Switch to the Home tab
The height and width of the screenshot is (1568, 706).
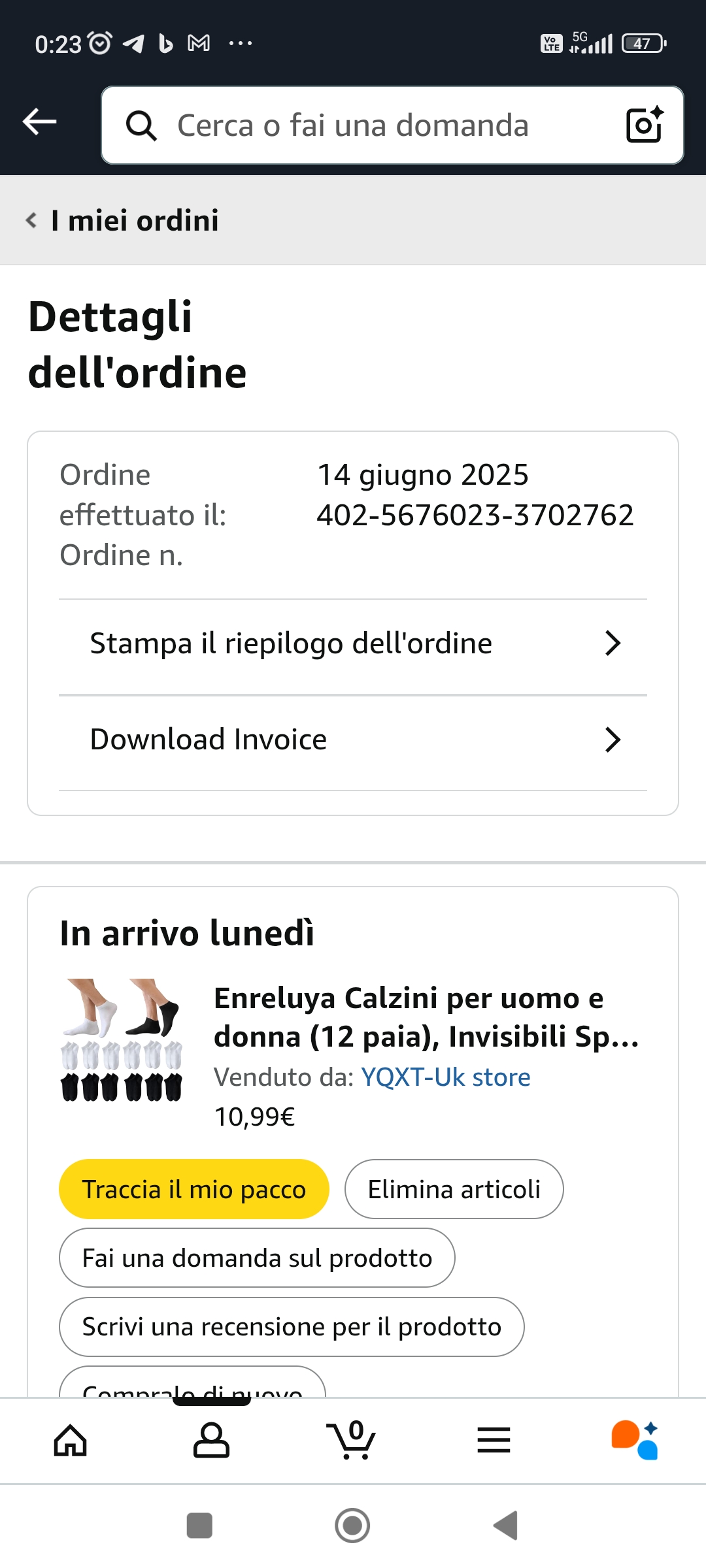(71, 1441)
